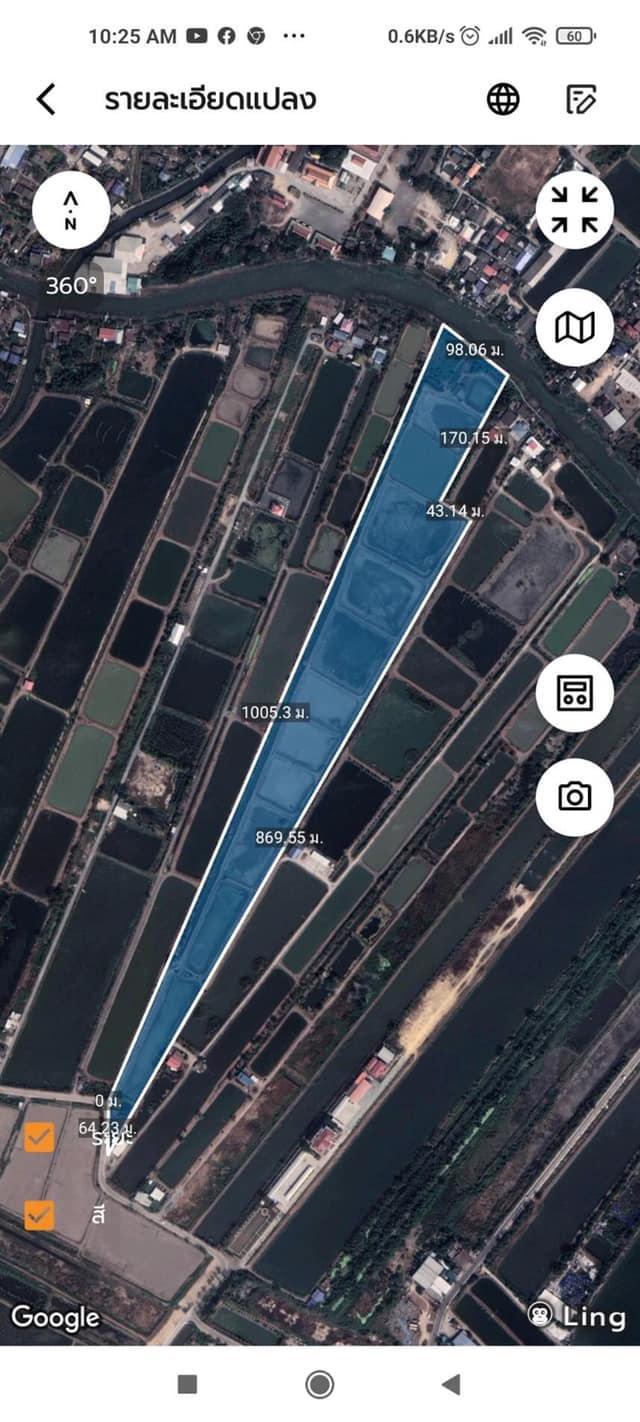Go back from the parcel details screen
The width and height of the screenshot is (640, 1422).
click(46, 99)
